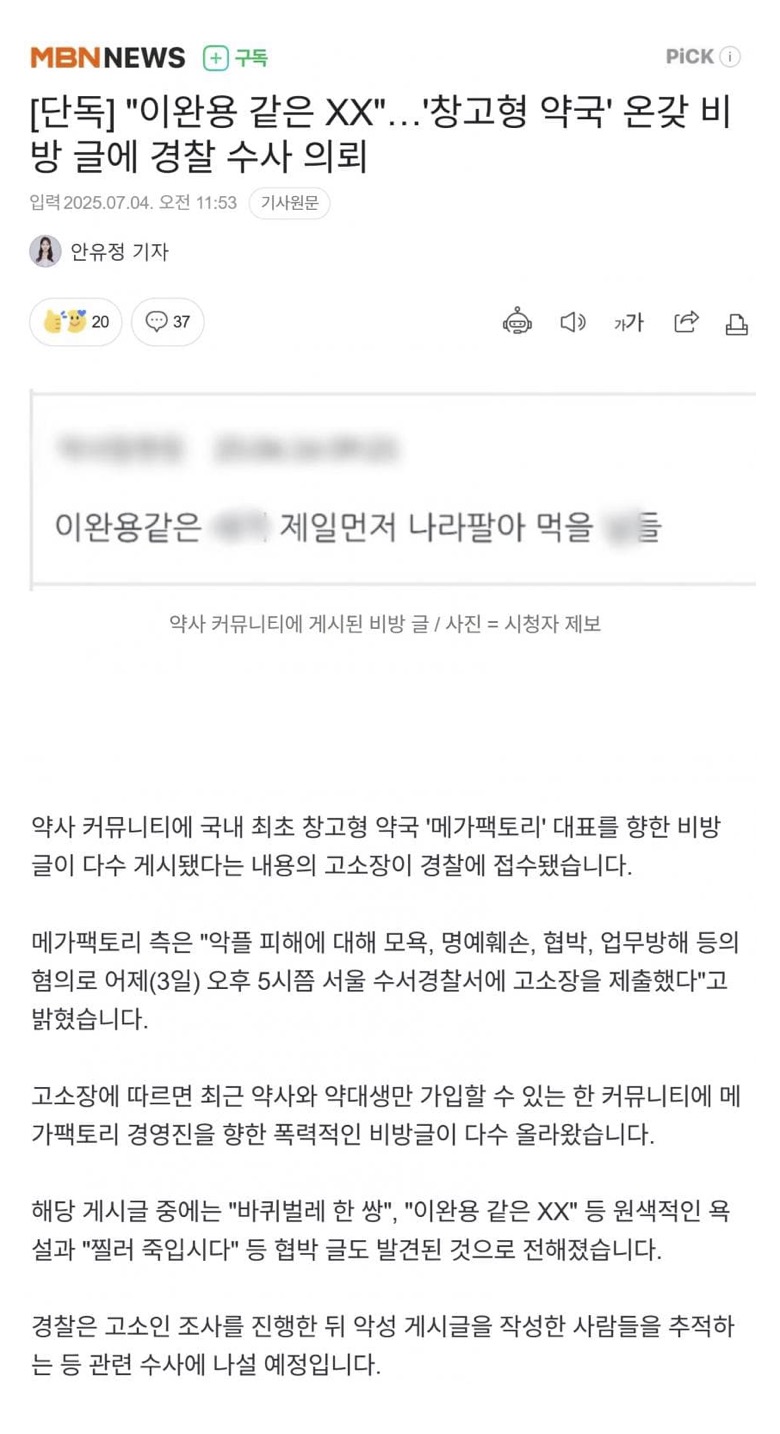
Task: Listen to the article with speaker icon
Action: tap(572, 322)
